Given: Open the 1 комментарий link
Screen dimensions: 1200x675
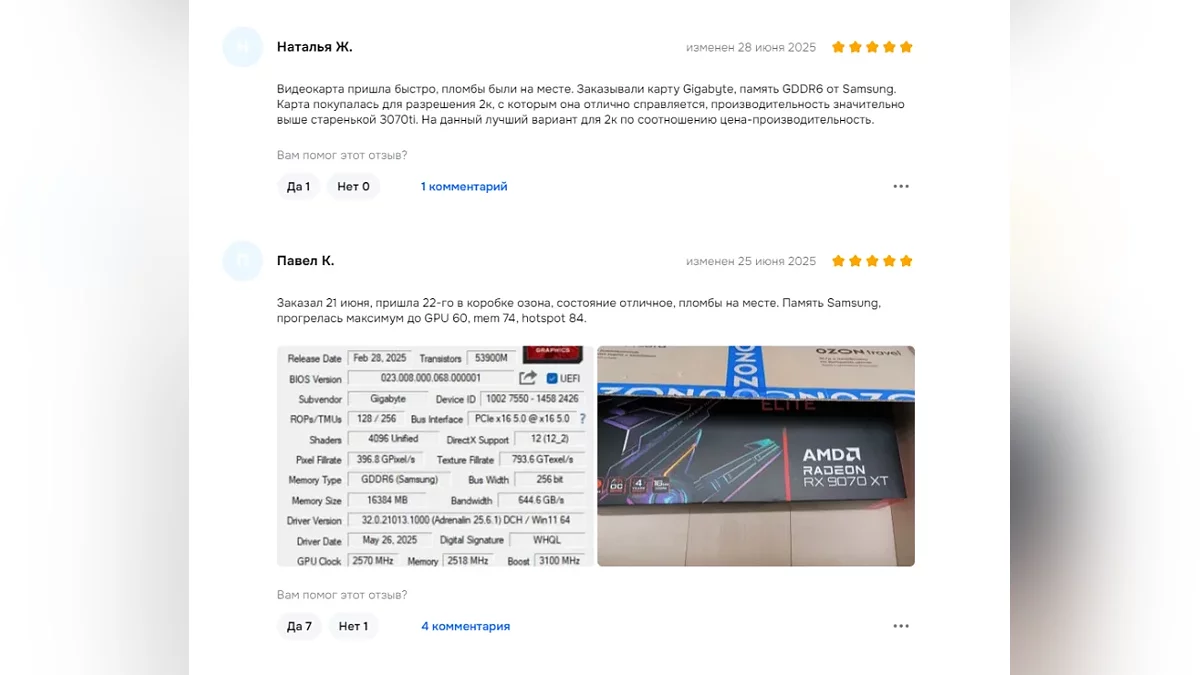Looking at the screenshot, I should [x=464, y=186].
